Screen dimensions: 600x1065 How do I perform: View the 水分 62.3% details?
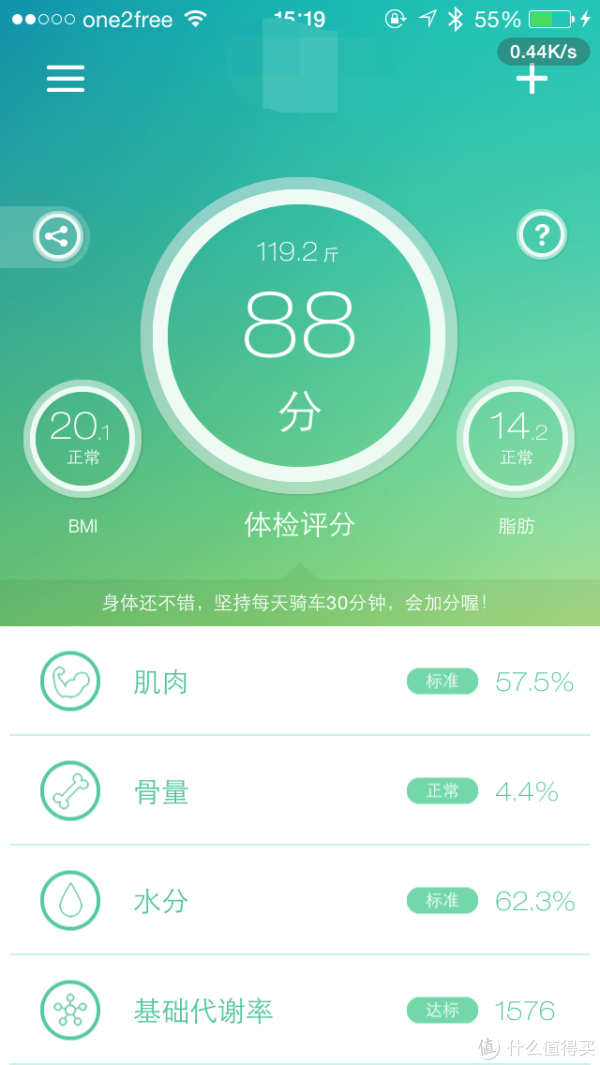pyautogui.click(x=300, y=901)
